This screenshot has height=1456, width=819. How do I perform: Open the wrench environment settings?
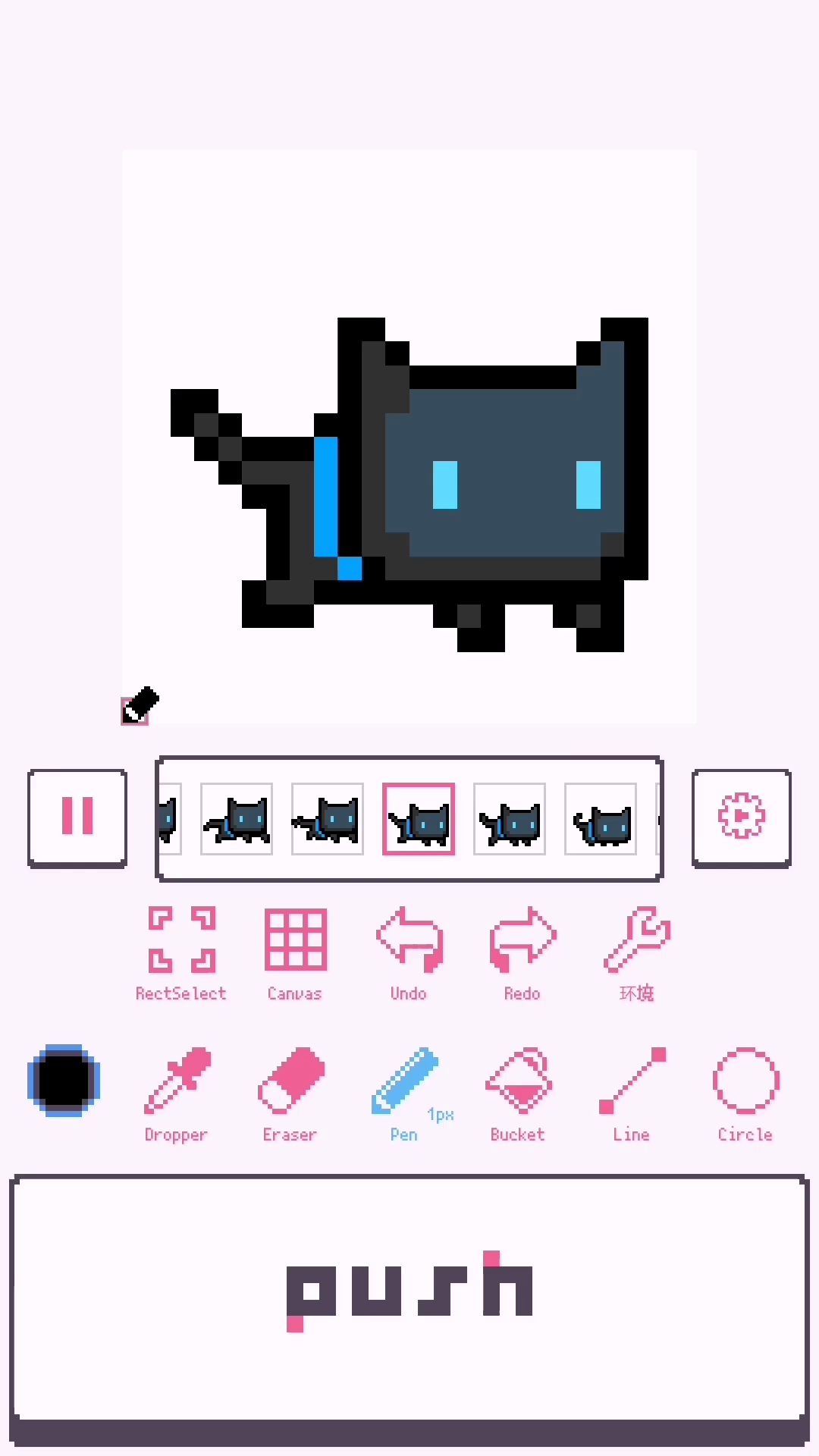pyautogui.click(x=636, y=953)
